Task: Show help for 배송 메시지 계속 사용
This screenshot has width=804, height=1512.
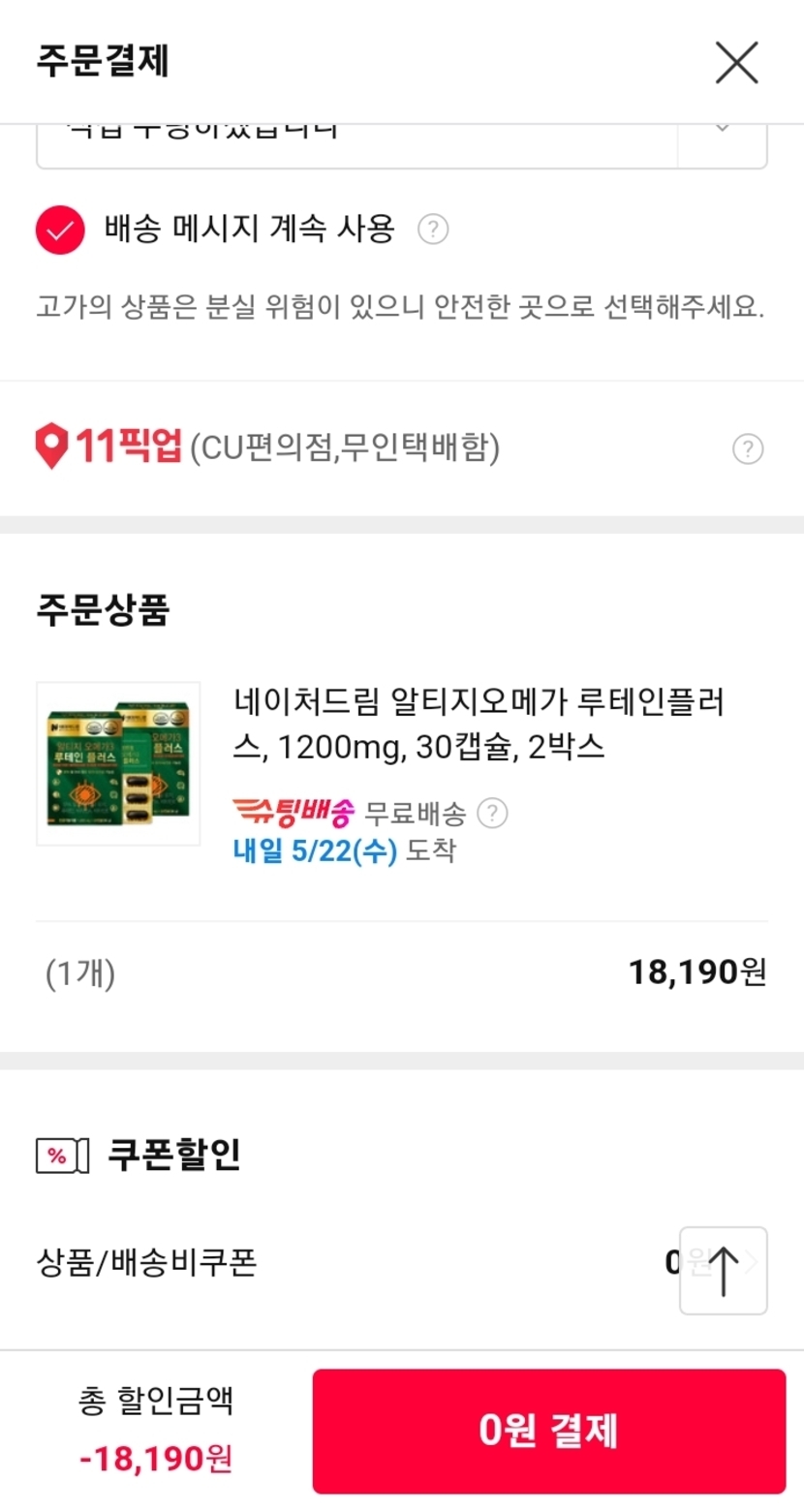Action: tap(433, 231)
